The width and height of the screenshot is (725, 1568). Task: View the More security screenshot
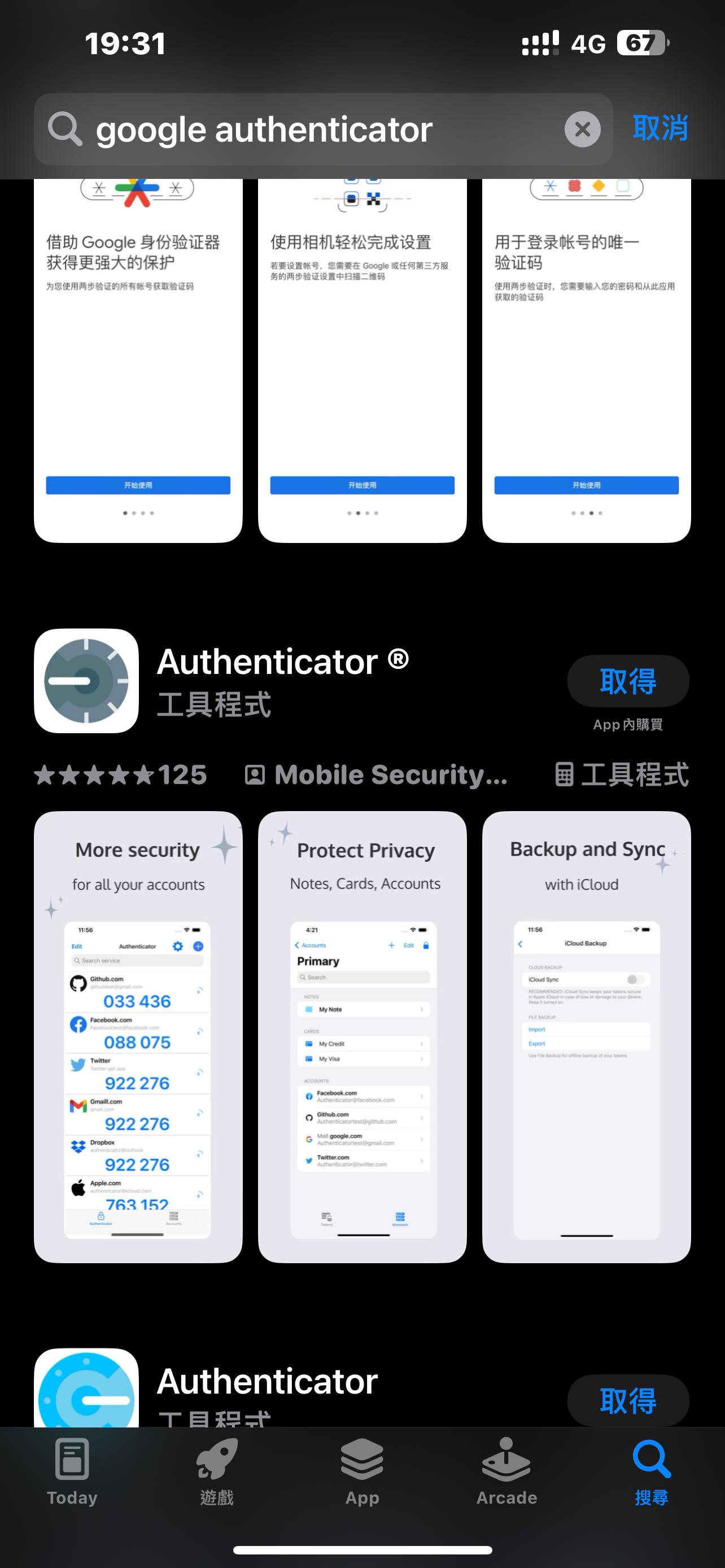[138, 1036]
